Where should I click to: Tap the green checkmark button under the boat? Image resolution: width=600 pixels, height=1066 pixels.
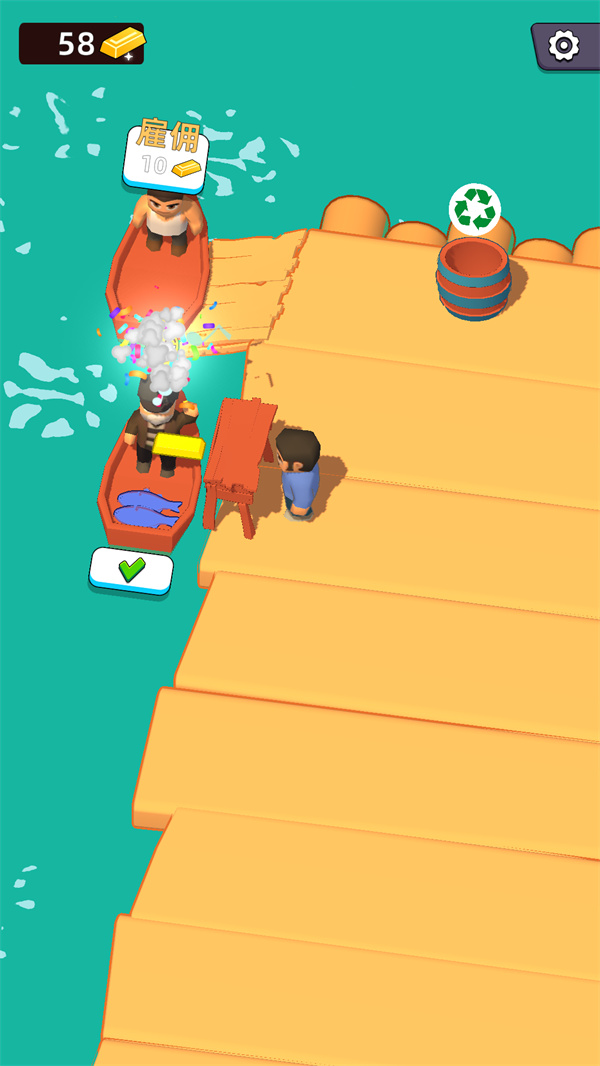[131, 570]
